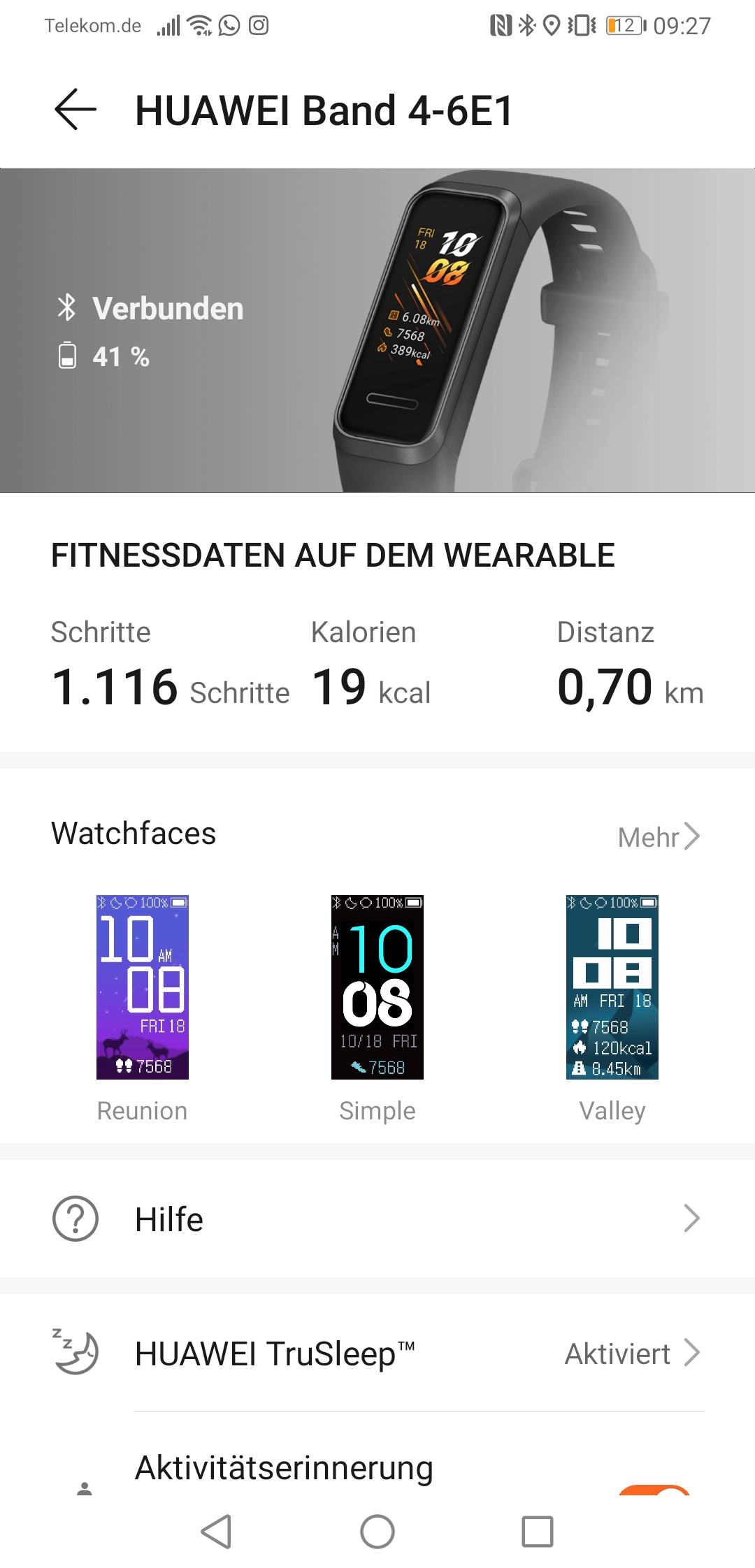The height and width of the screenshot is (1568, 755).
Task: Open HUAWEI TruSleep settings
Action: (377, 1353)
